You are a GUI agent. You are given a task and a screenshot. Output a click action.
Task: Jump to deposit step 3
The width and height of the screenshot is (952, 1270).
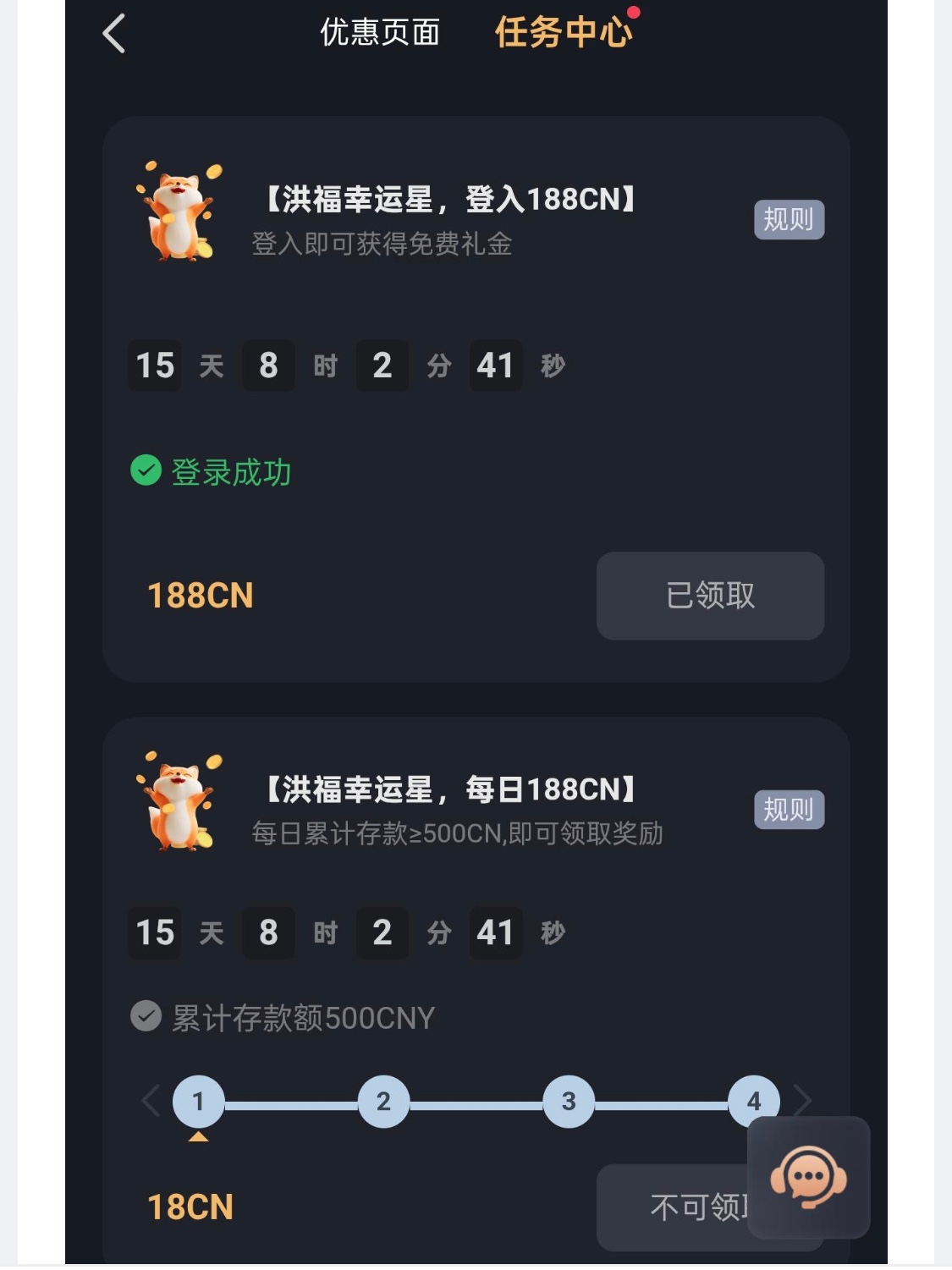pyautogui.click(x=569, y=1101)
